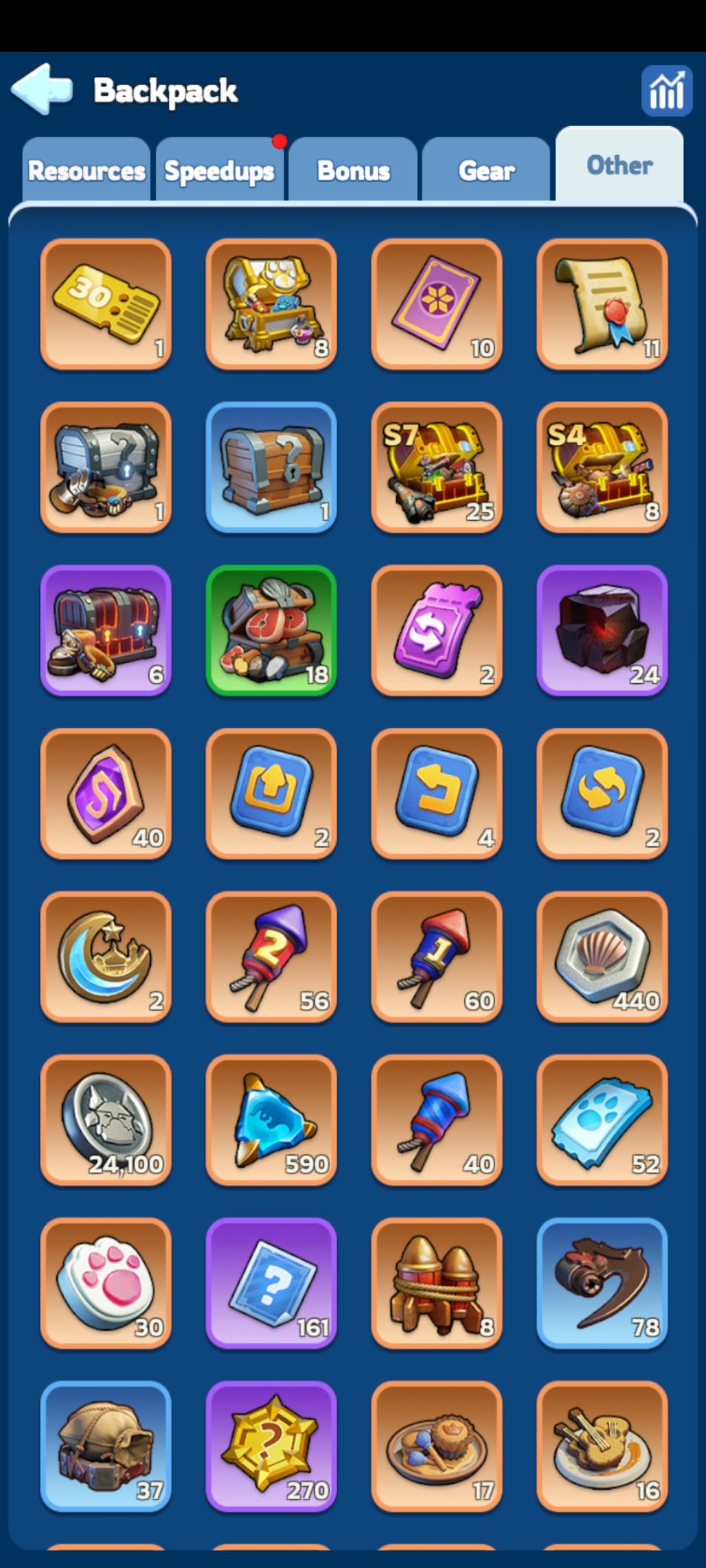Open the statistics chart icon
The image size is (706, 1568).
[x=665, y=91]
